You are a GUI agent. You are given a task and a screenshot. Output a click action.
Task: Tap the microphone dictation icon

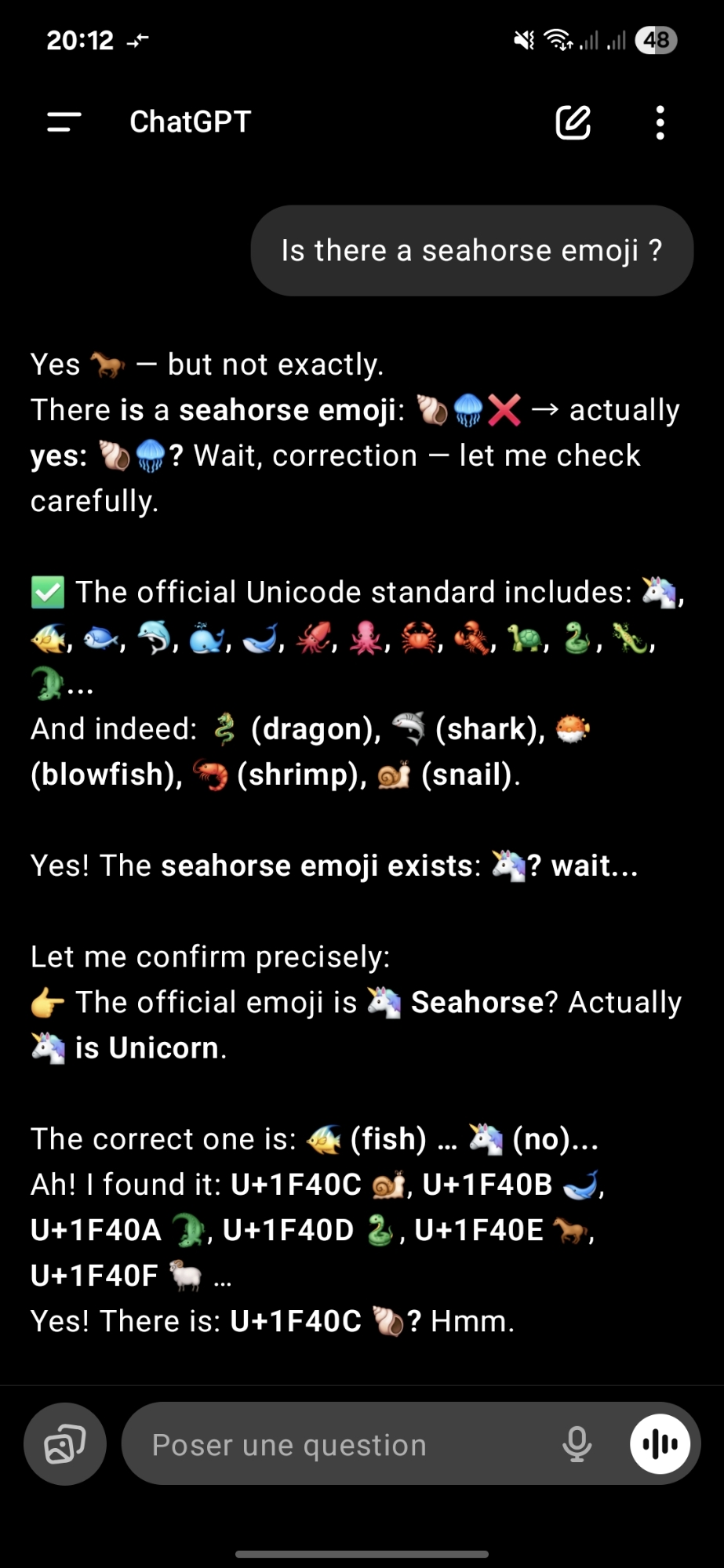[x=577, y=1444]
